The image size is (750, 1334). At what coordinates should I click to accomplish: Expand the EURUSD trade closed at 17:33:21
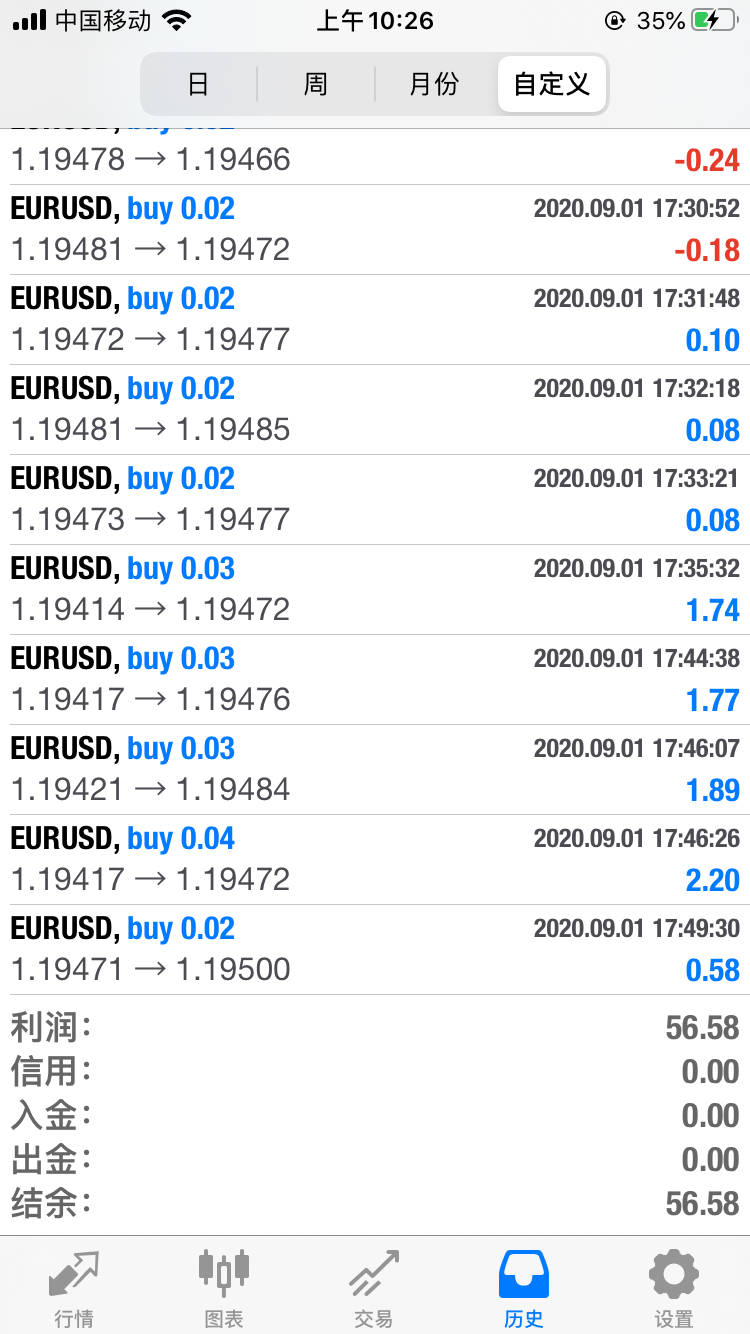click(375, 500)
